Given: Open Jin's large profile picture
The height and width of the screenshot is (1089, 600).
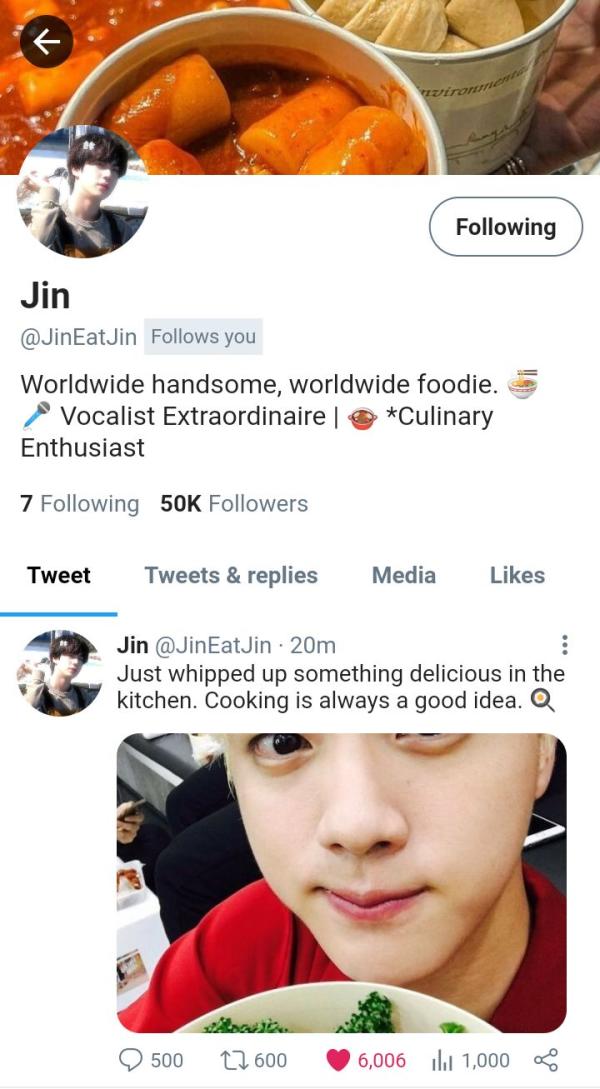Looking at the screenshot, I should pyautogui.click(x=82, y=192).
